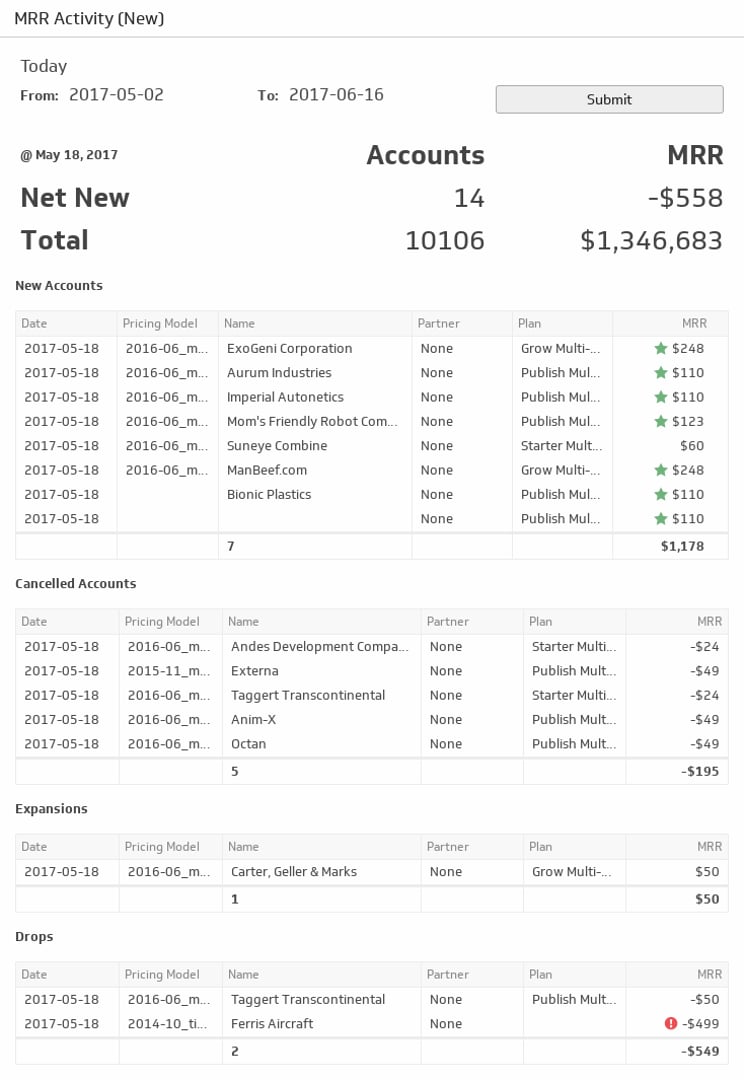744x1080 pixels.
Task: Click the red alert icon on the Ferris Aircraft row
Action: point(671,1023)
